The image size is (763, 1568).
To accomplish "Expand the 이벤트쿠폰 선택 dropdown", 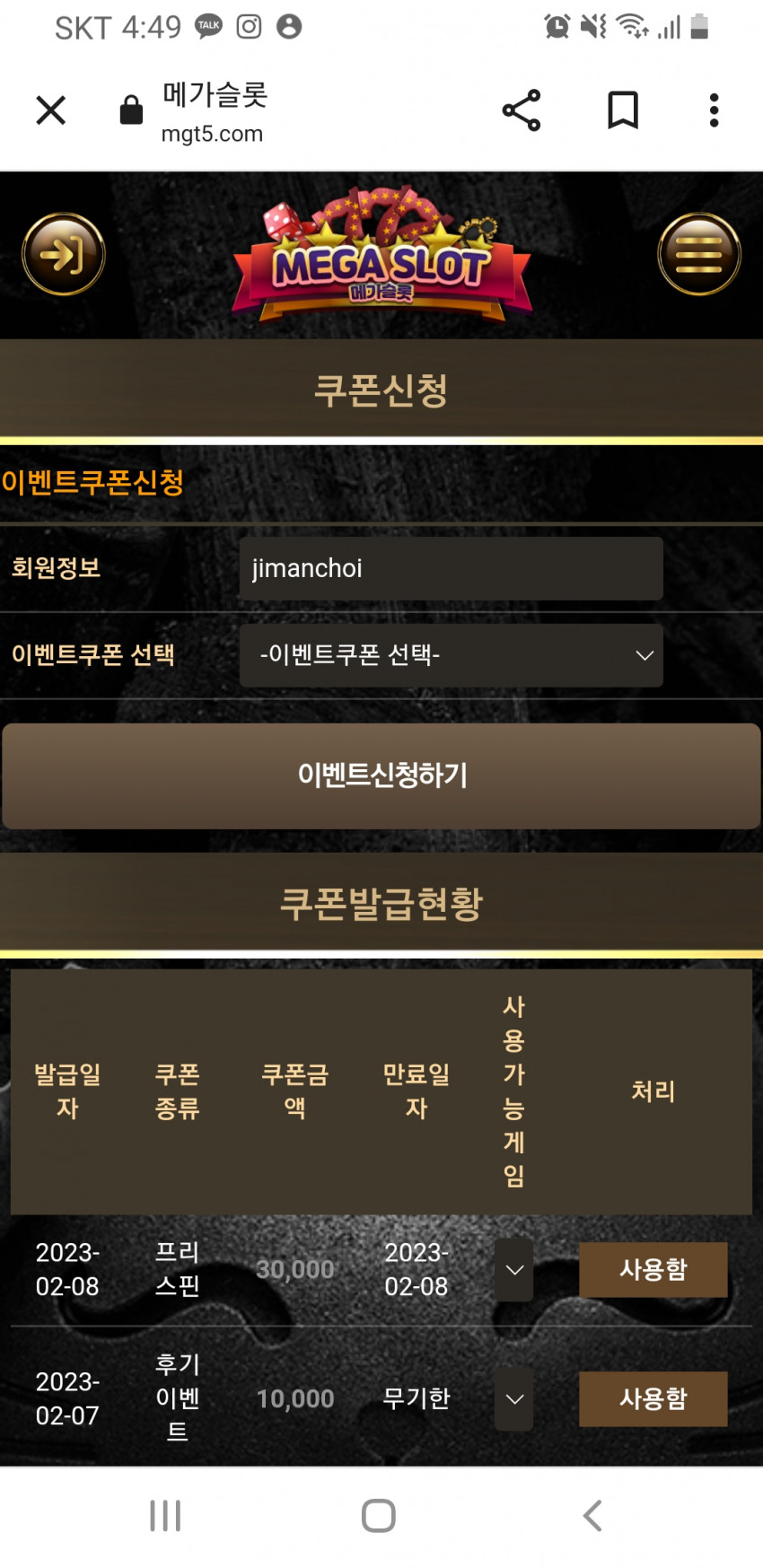I will pyautogui.click(x=451, y=655).
